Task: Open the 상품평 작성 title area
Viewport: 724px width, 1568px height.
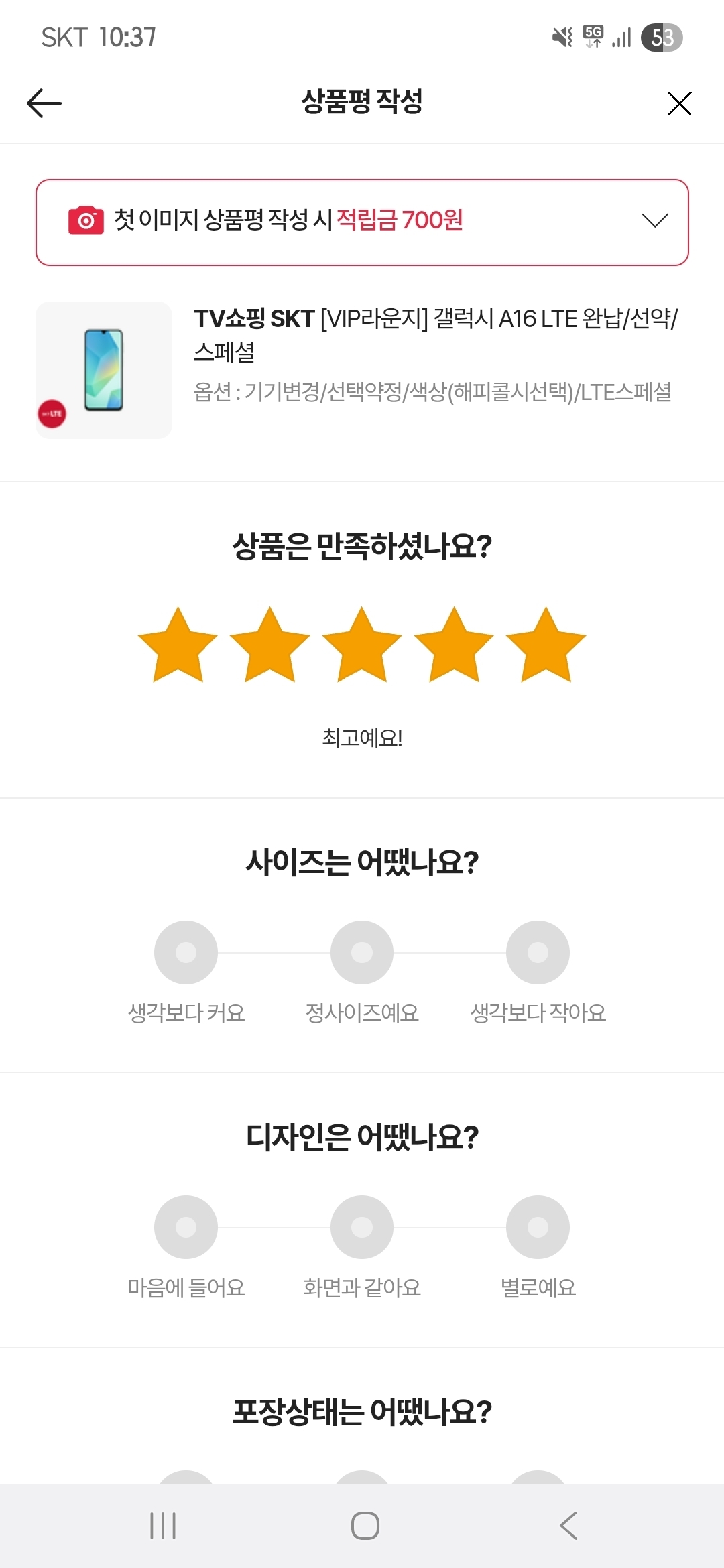Action: 362,103
